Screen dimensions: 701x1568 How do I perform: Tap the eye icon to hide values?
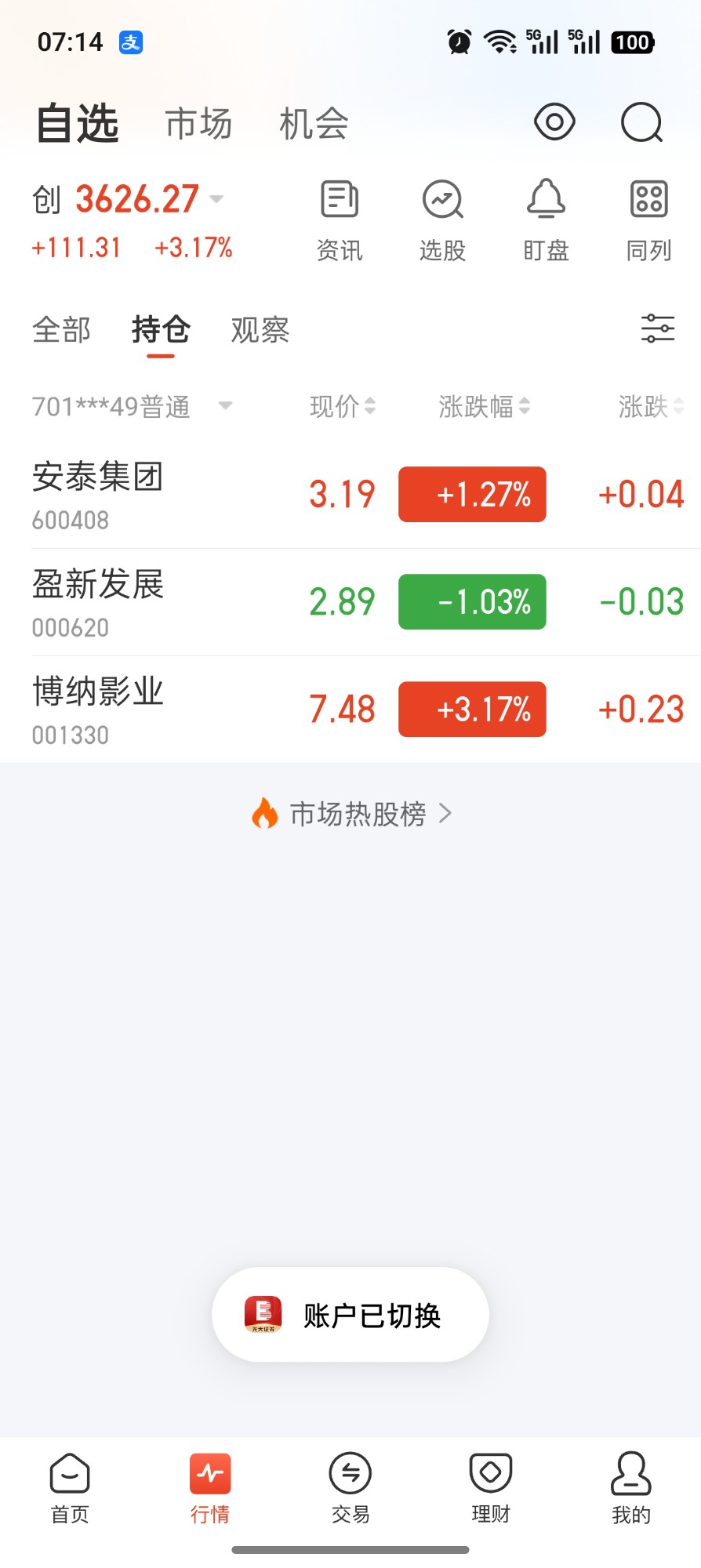(x=554, y=122)
